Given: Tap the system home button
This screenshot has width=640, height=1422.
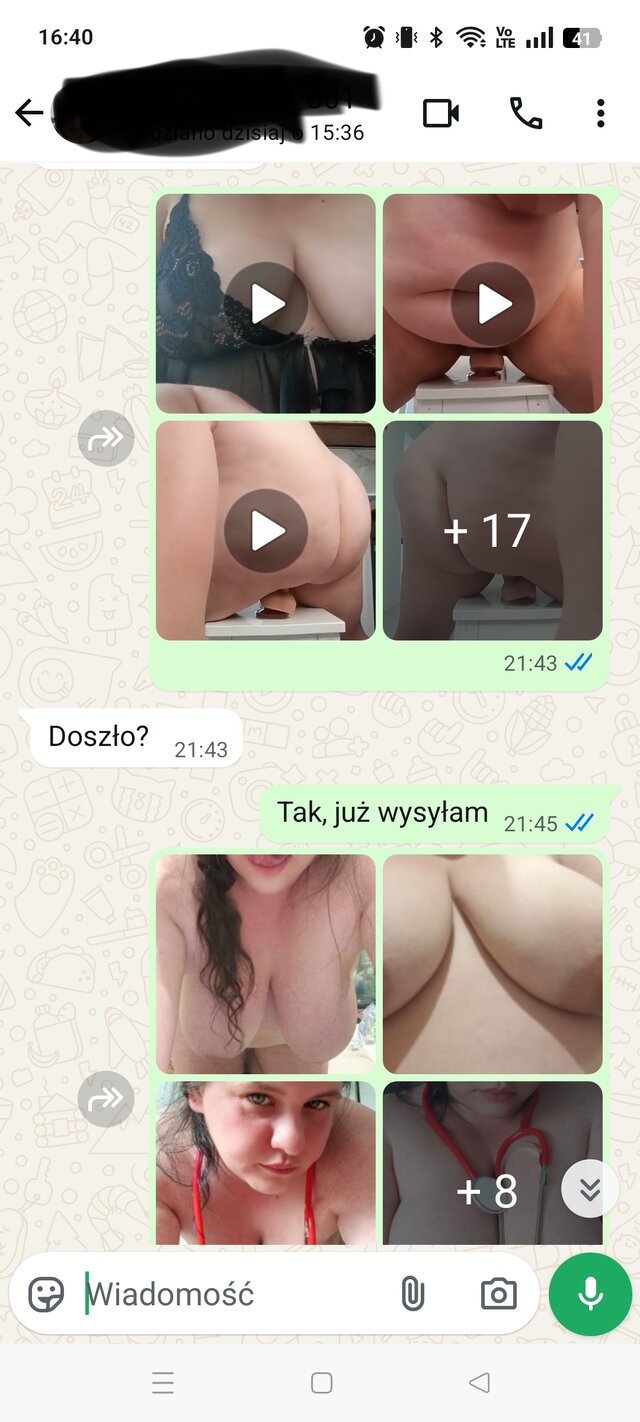Looking at the screenshot, I should tap(321, 1383).
